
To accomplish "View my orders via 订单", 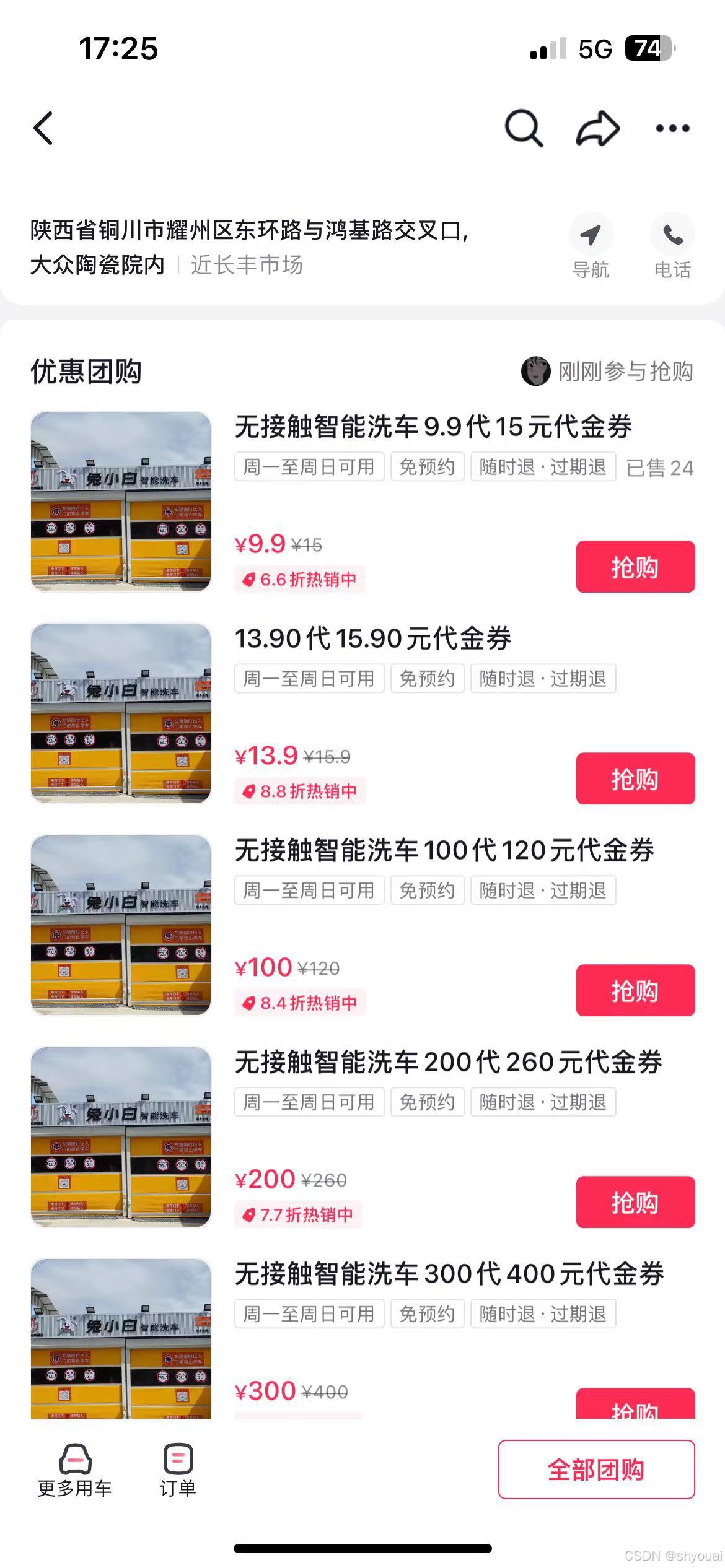I will [x=178, y=1470].
